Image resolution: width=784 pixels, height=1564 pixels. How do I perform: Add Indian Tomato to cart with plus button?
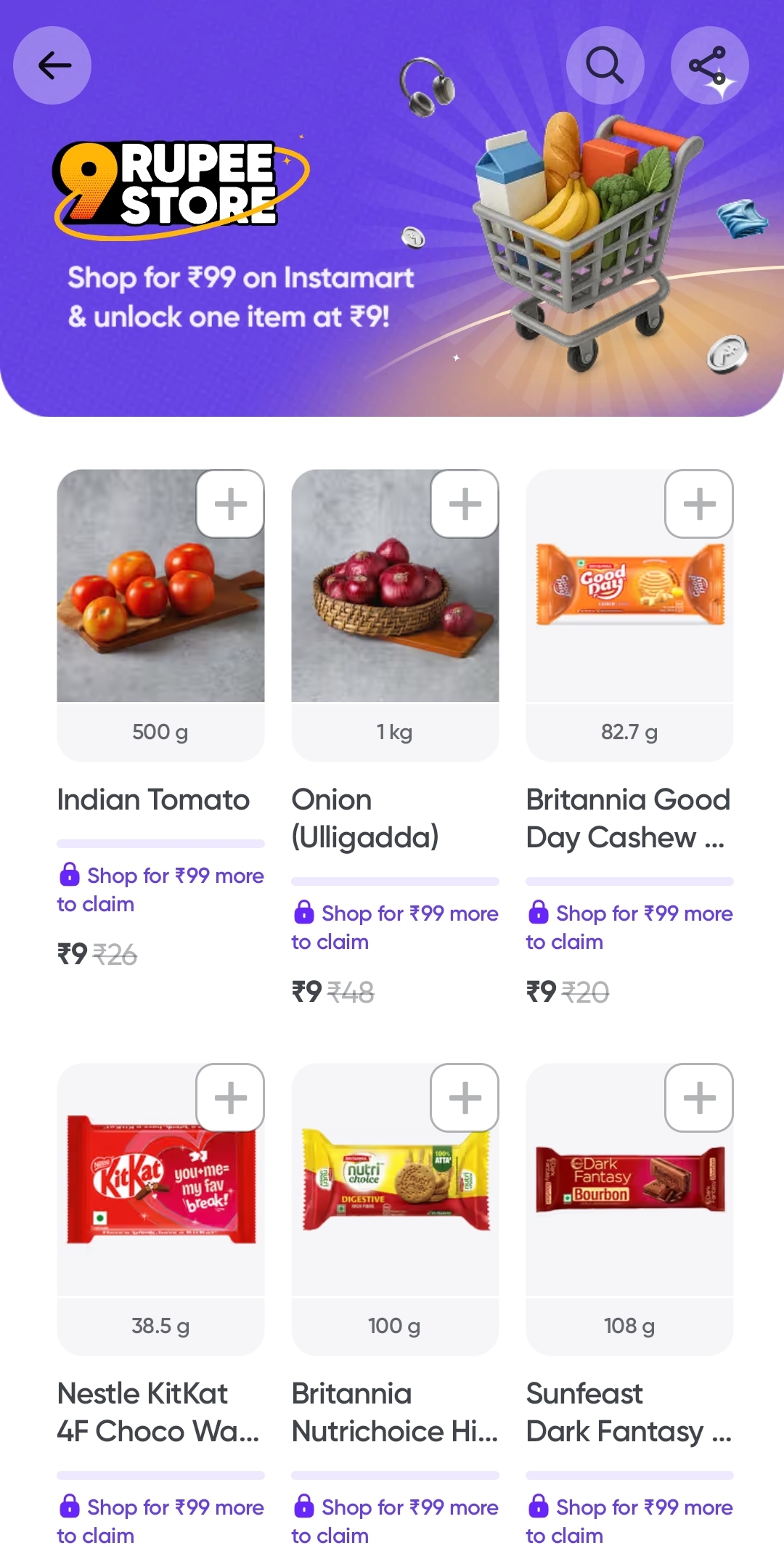coord(232,504)
